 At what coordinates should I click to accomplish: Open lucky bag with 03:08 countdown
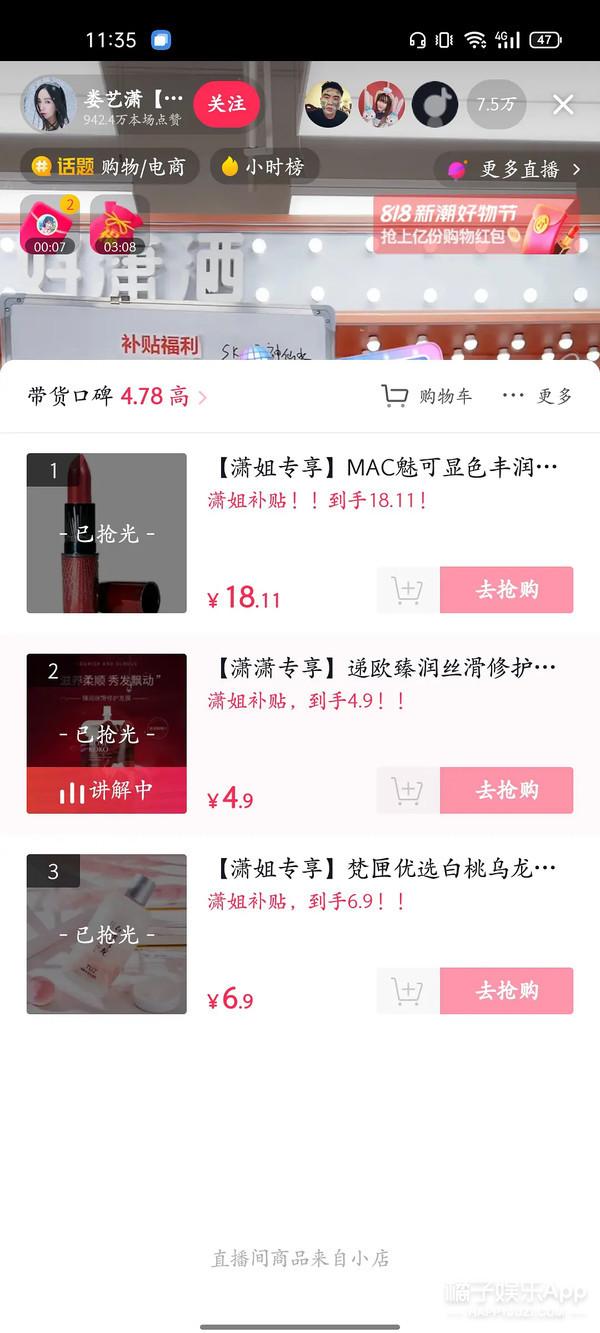(x=120, y=224)
